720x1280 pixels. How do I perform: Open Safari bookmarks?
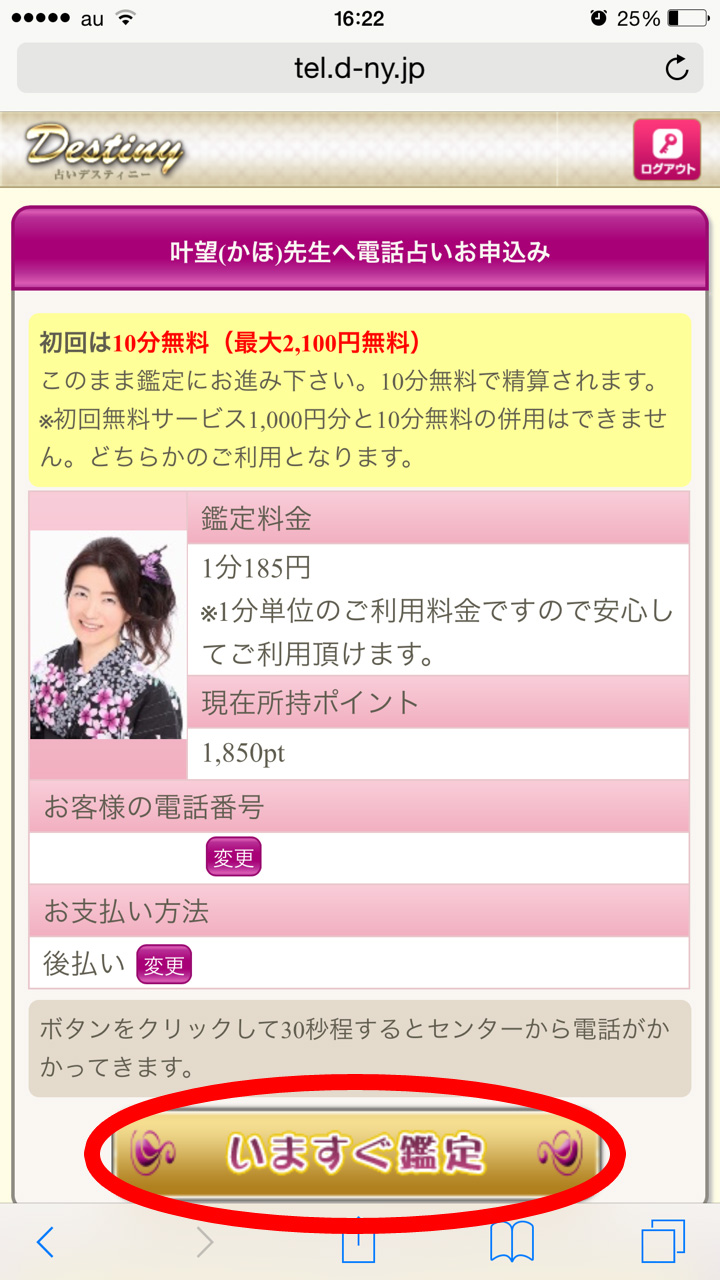pyautogui.click(x=512, y=1241)
